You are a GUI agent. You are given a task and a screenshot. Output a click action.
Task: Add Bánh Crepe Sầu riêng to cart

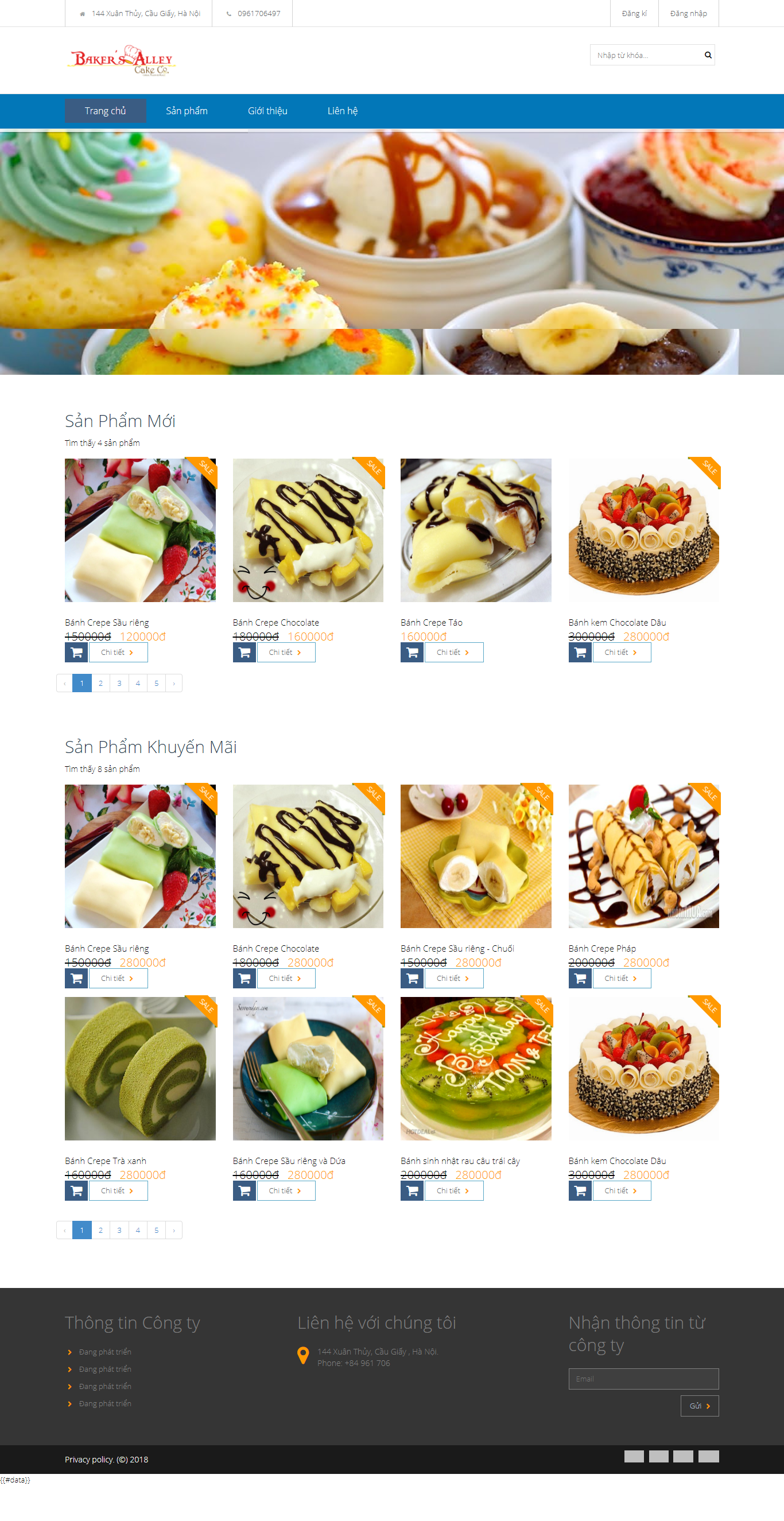coord(76,652)
